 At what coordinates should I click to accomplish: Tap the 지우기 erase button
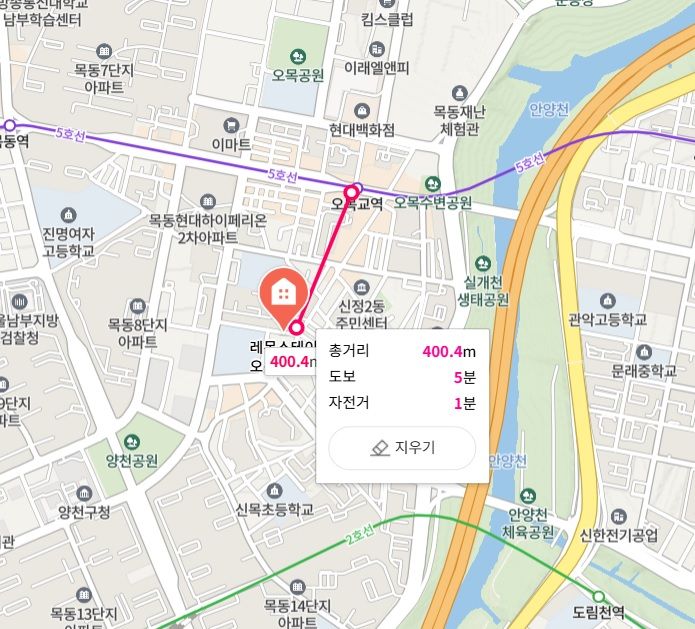point(402,448)
